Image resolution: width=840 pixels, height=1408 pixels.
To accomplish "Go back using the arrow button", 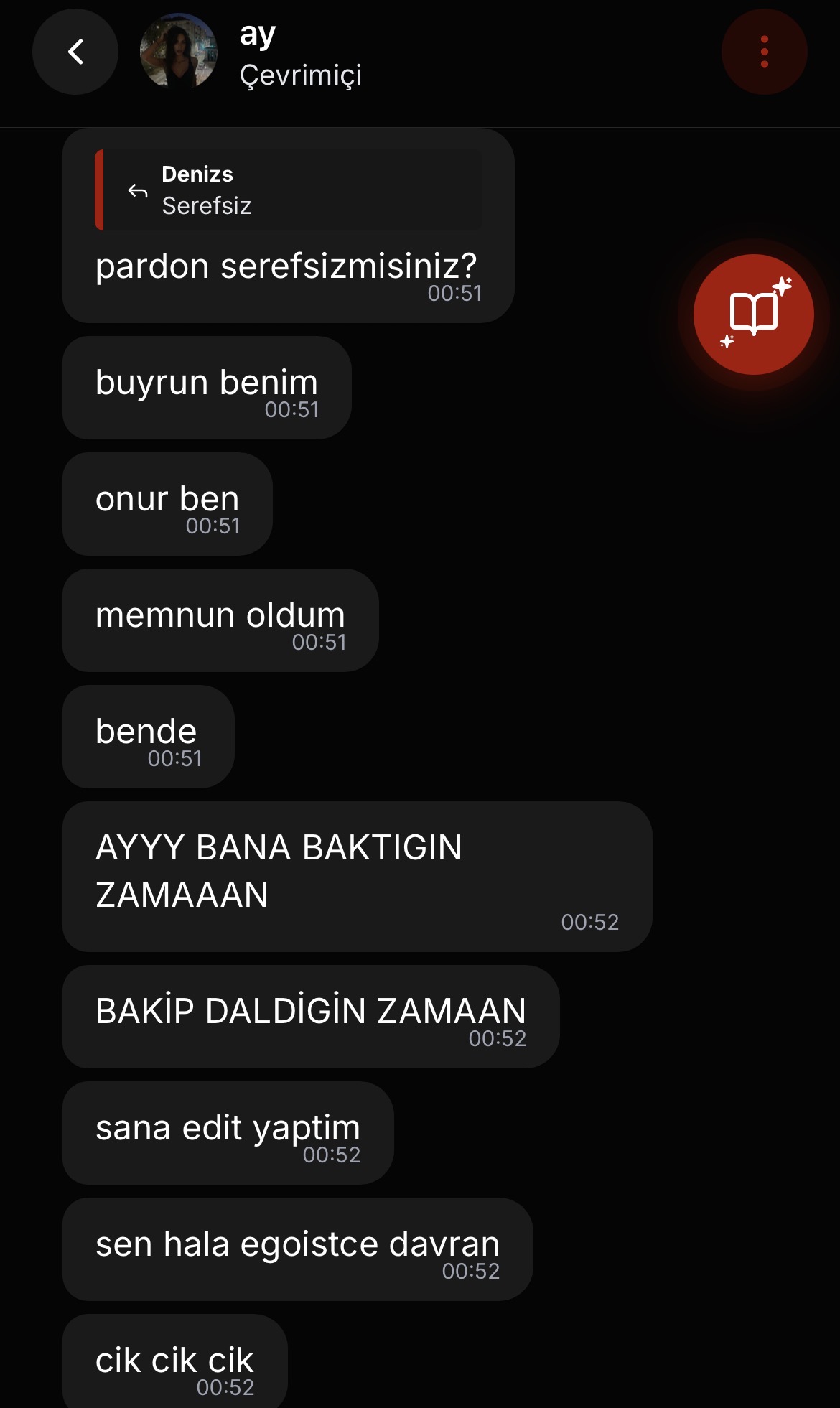I will (x=75, y=52).
